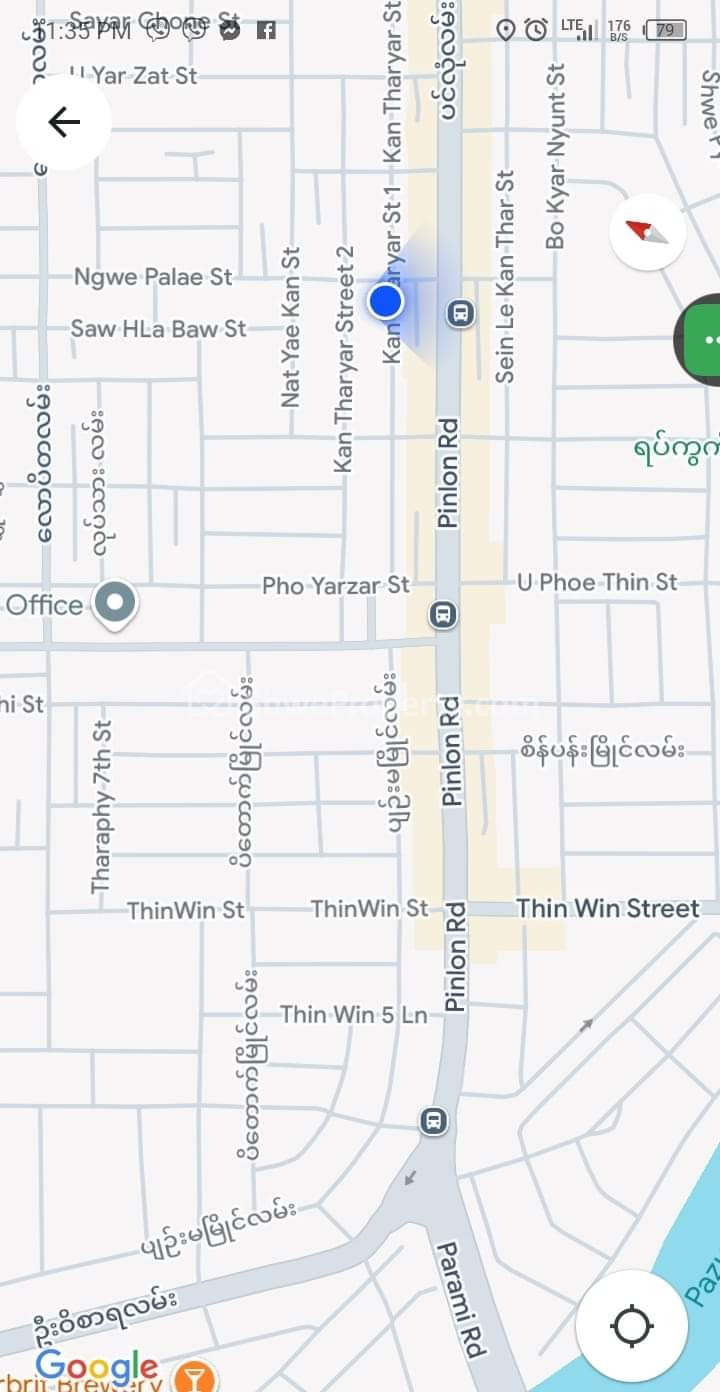The width and height of the screenshot is (720, 1392).
Task: Tap the compass to reorient the map
Action: coord(647,232)
